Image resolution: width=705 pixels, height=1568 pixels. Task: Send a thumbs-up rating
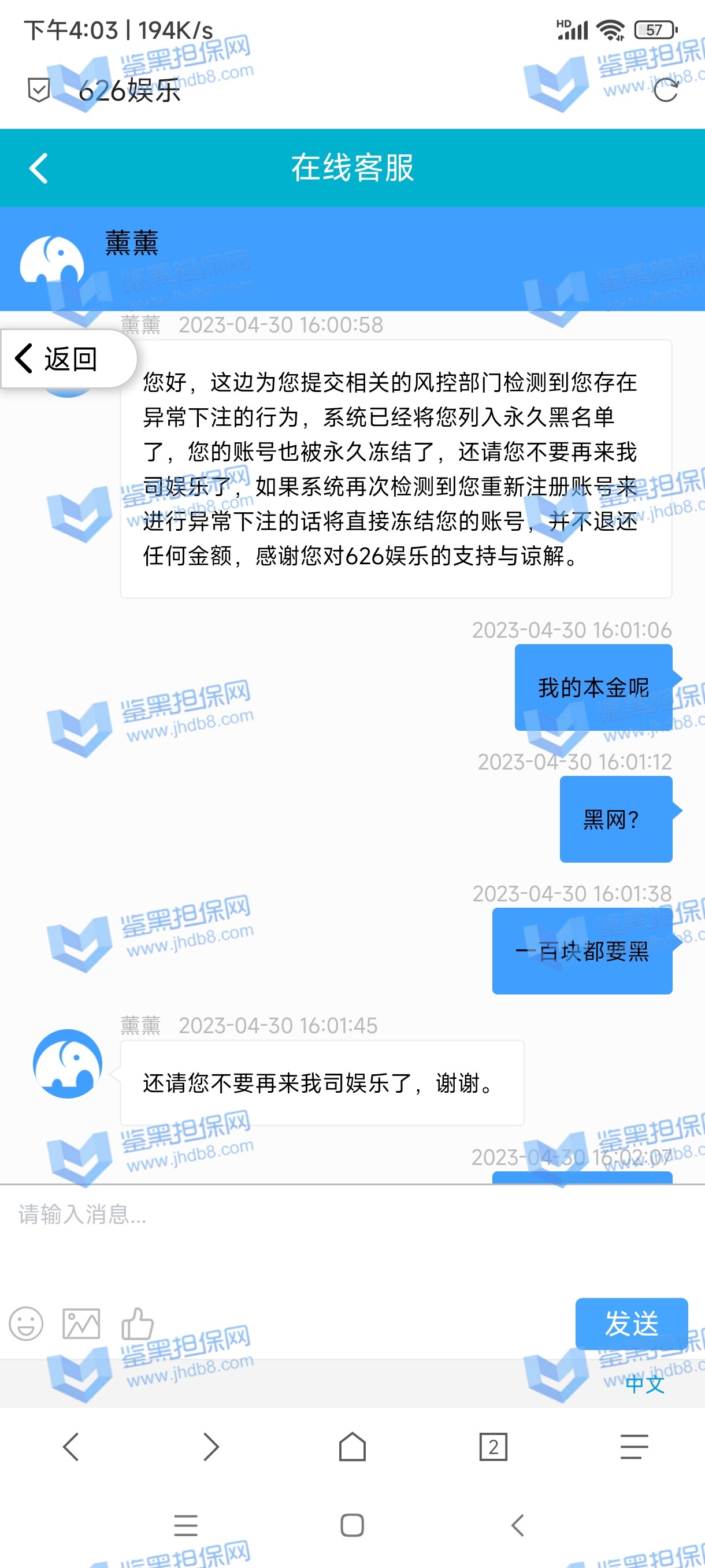pos(138,1323)
